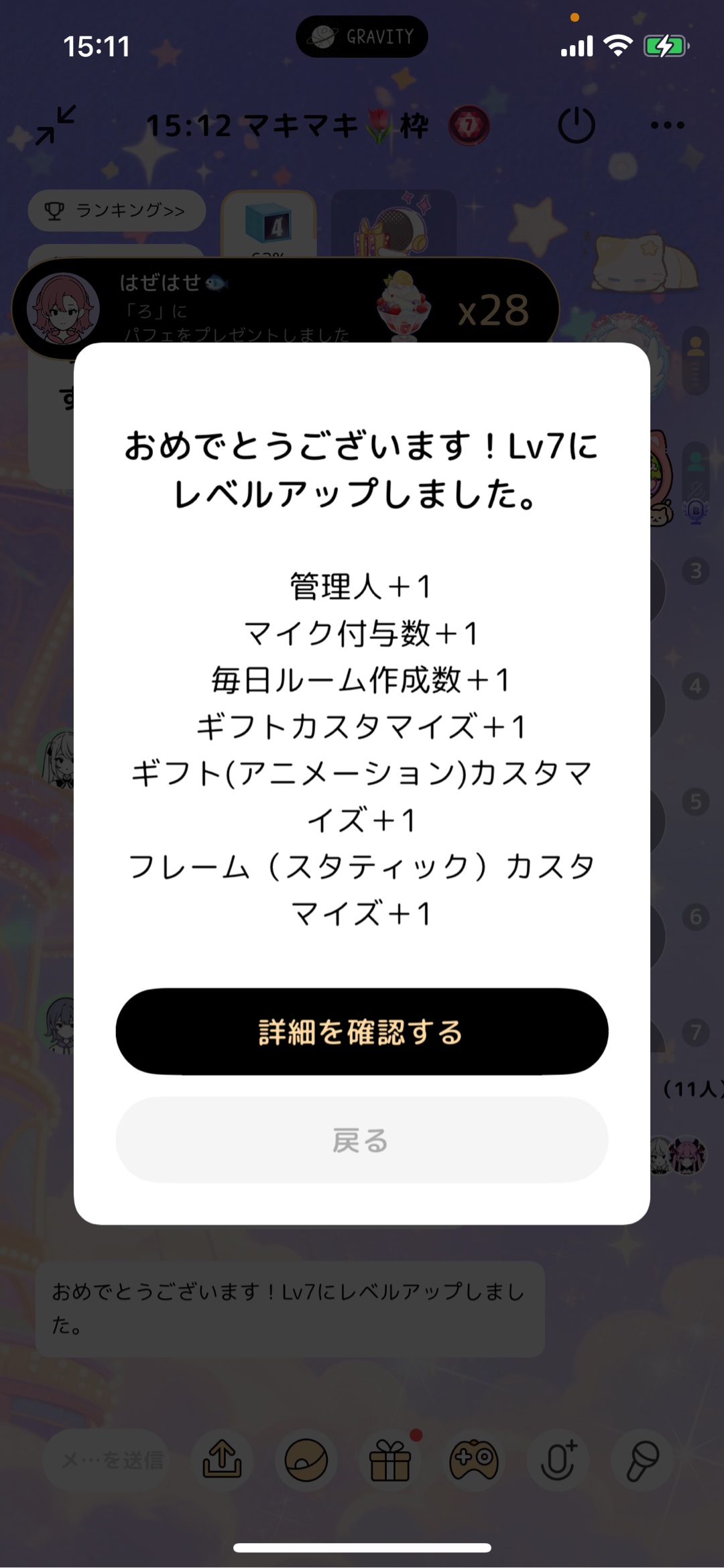Tap the power icon to leave room
724x1568 pixels.
point(576,125)
